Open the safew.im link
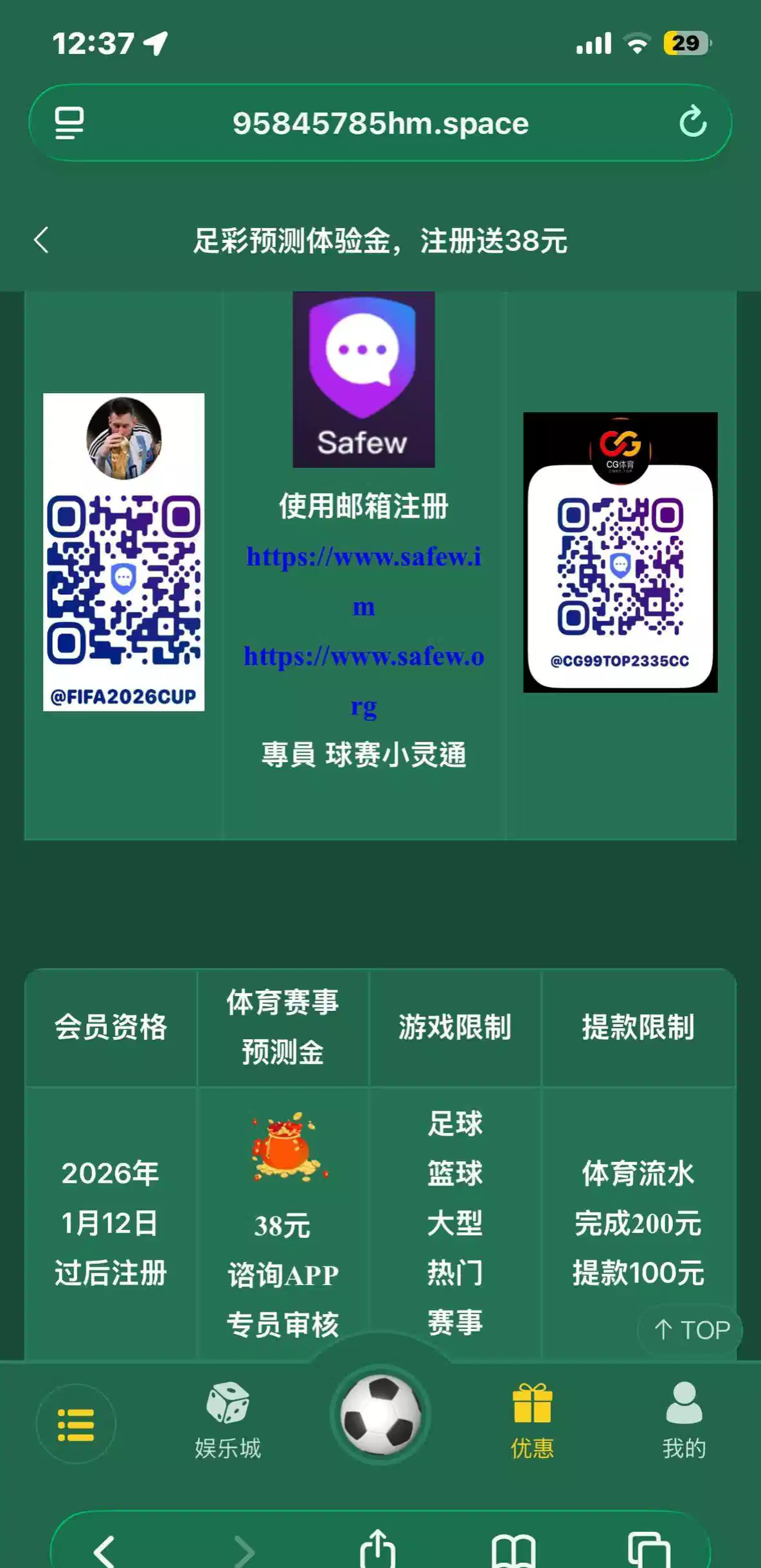The width and height of the screenshot is (761, 1568). click(x=364, y=557)
